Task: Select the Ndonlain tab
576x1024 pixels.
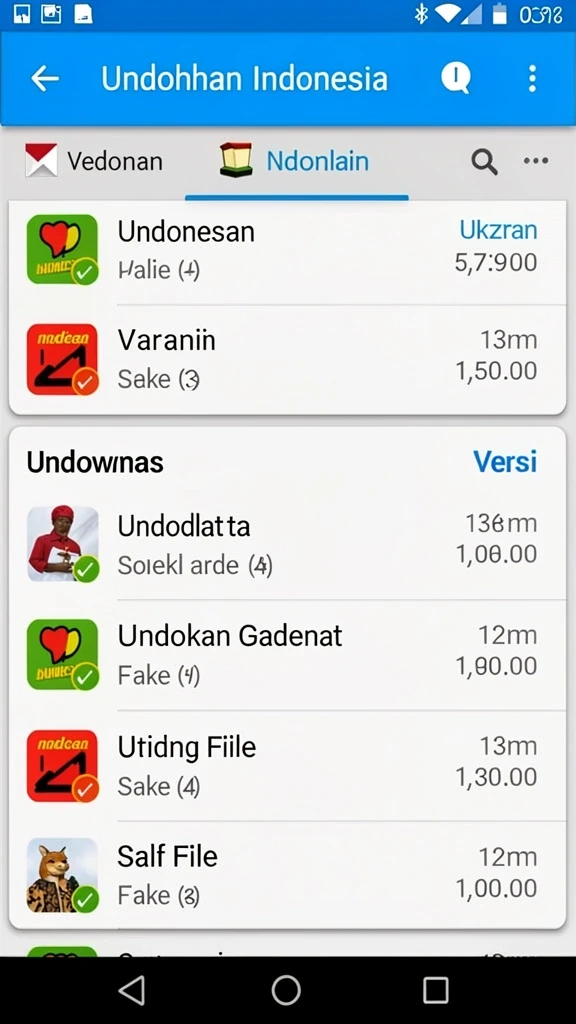Action: pos(296,161)
